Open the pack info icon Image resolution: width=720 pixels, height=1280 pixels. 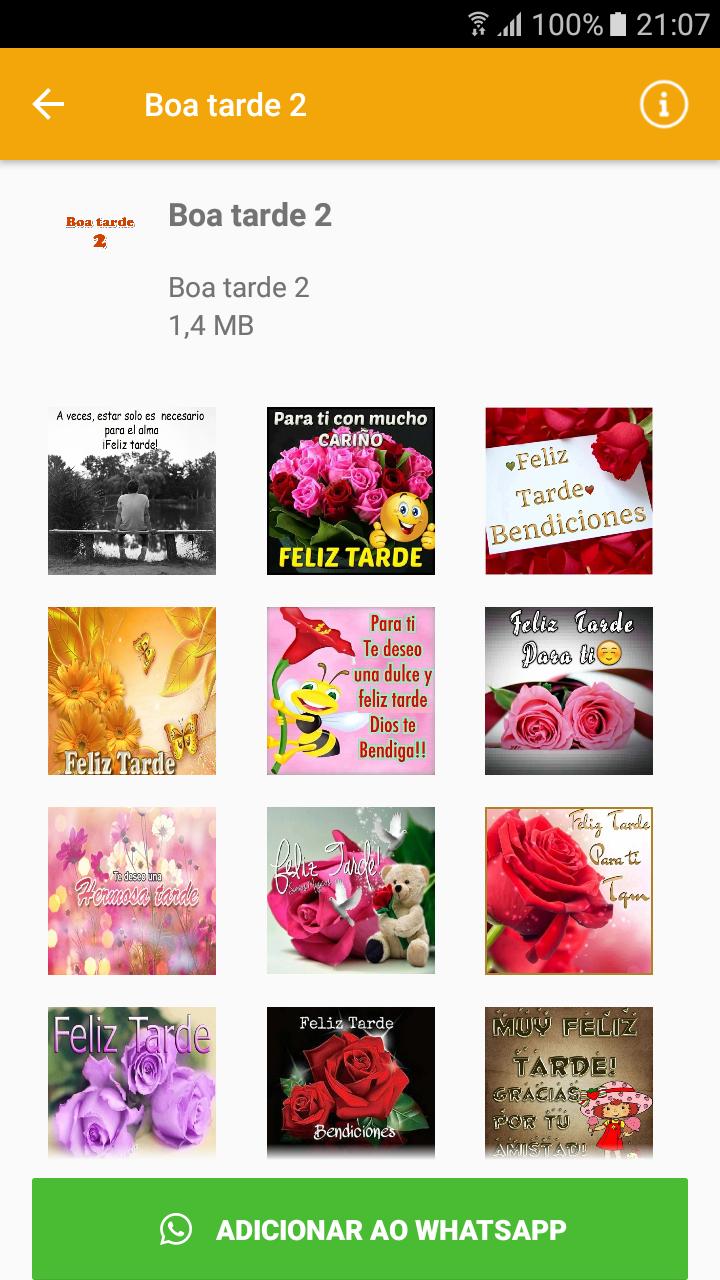(x=664, y=104)
